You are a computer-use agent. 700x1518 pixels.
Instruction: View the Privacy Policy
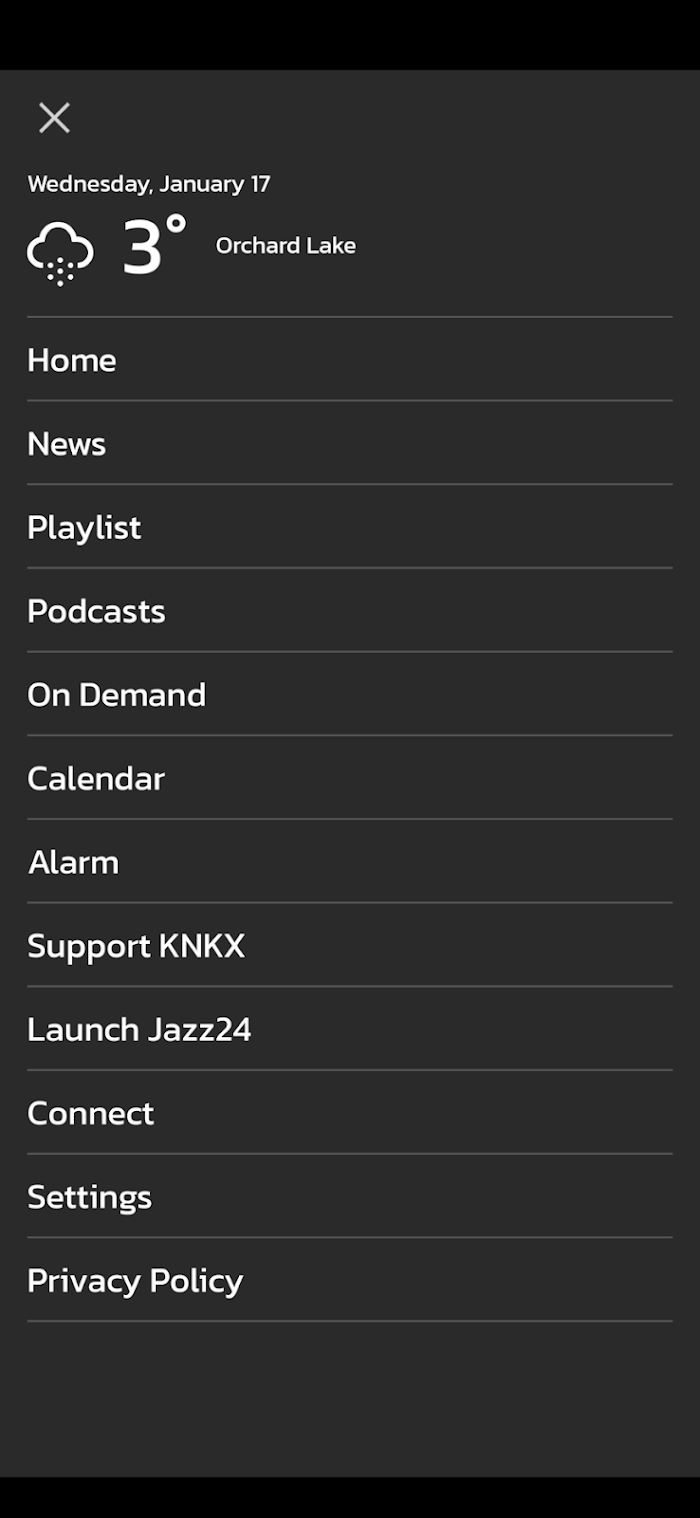[x=350, y=1280]
